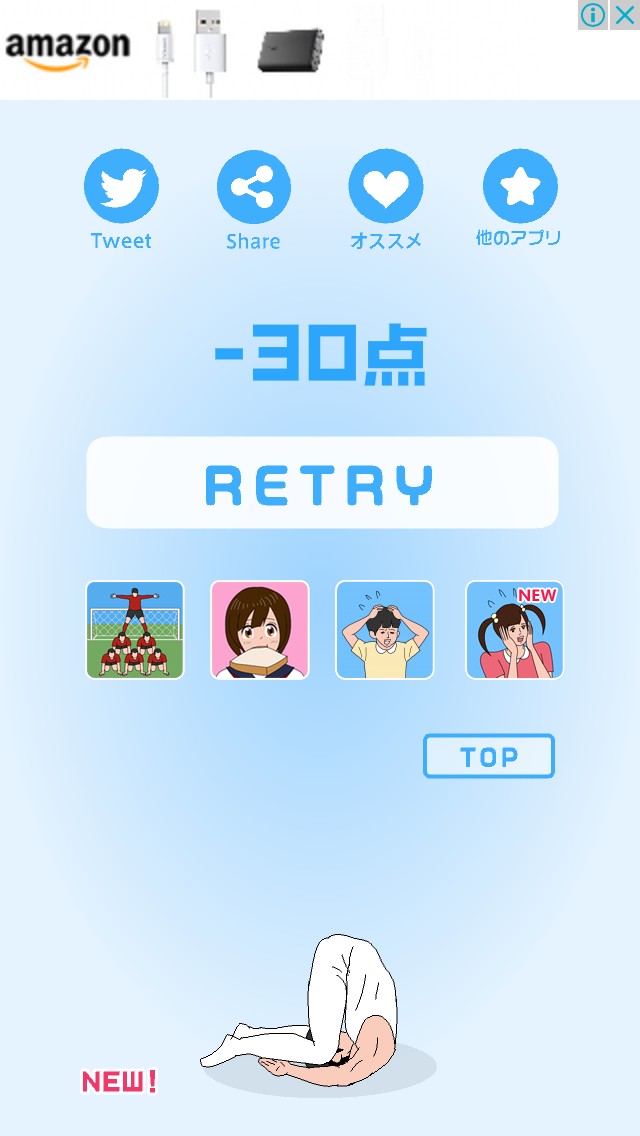Open the boy in yellow shirt game tile
Viewport: 640px width, 1136px height.
pyautogui.click(x=385, y=630)
